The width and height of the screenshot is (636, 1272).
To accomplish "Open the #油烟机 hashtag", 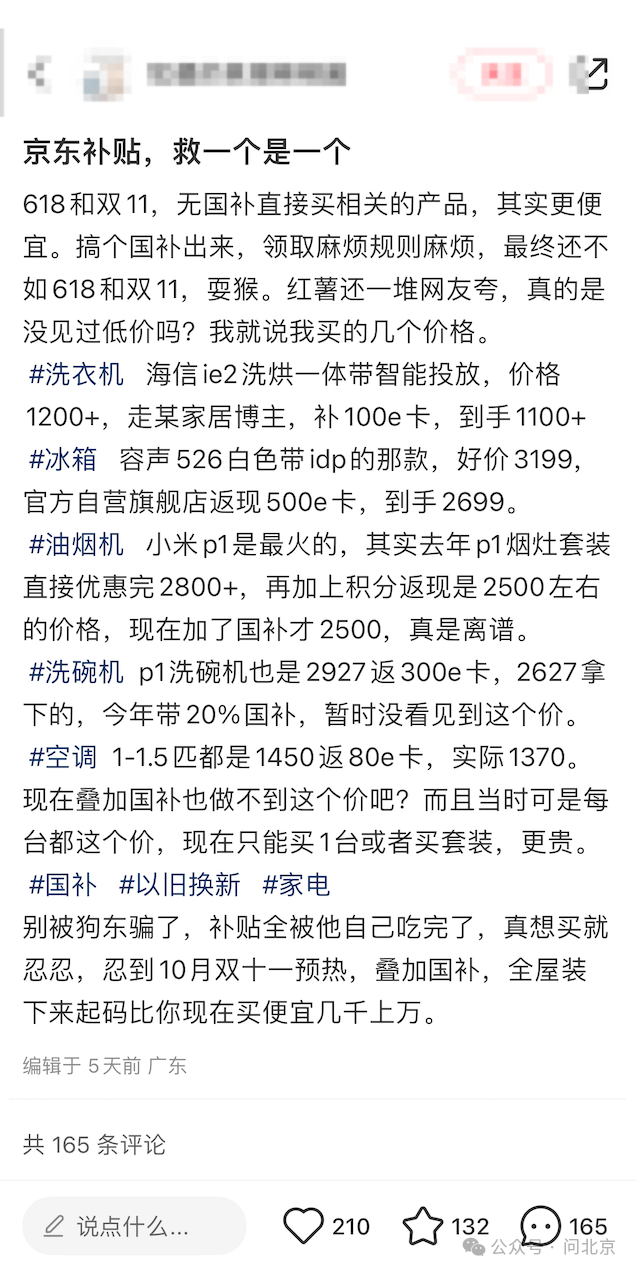I will coord(78,544).
